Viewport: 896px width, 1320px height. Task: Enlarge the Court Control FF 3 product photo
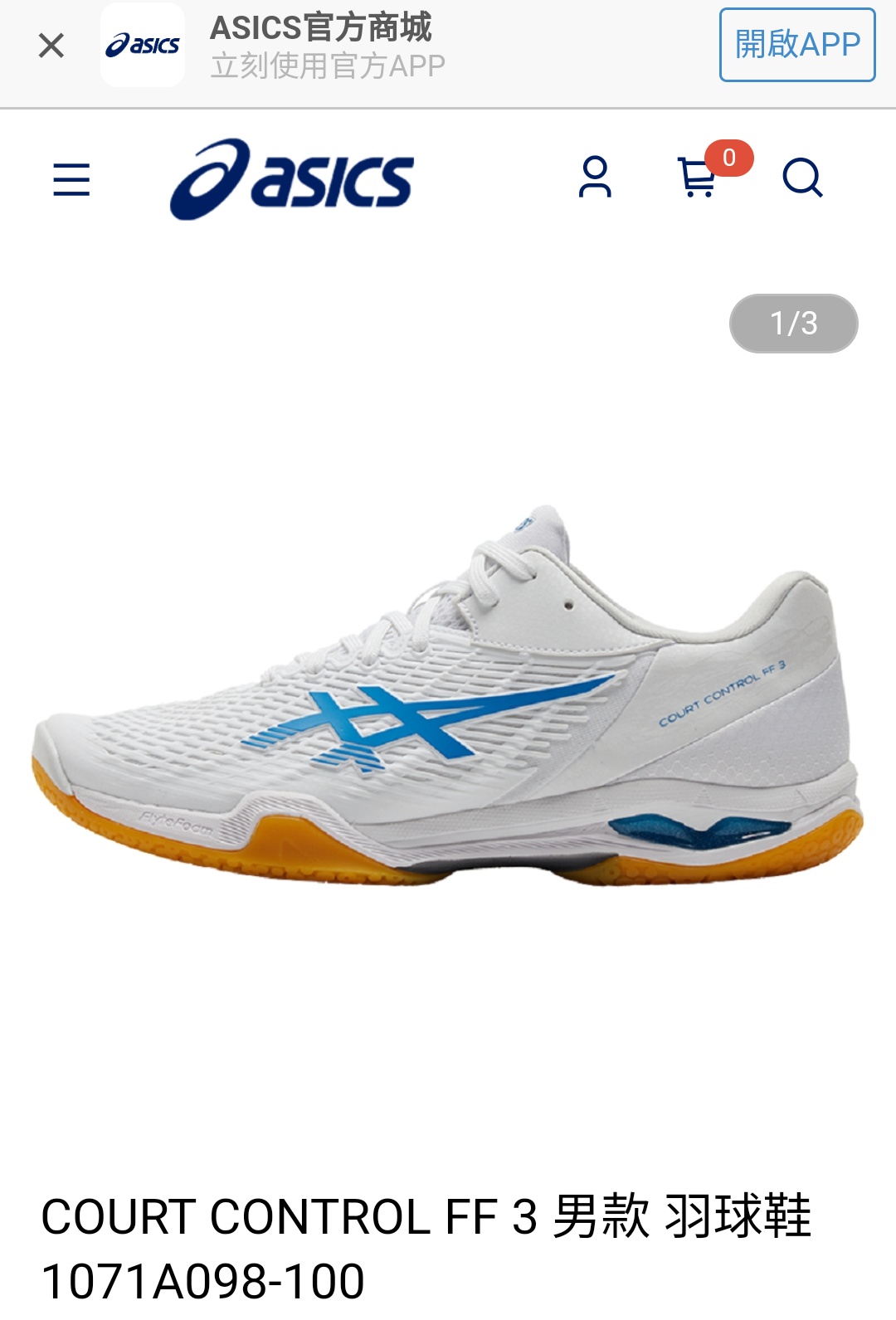tap(448, 697)
